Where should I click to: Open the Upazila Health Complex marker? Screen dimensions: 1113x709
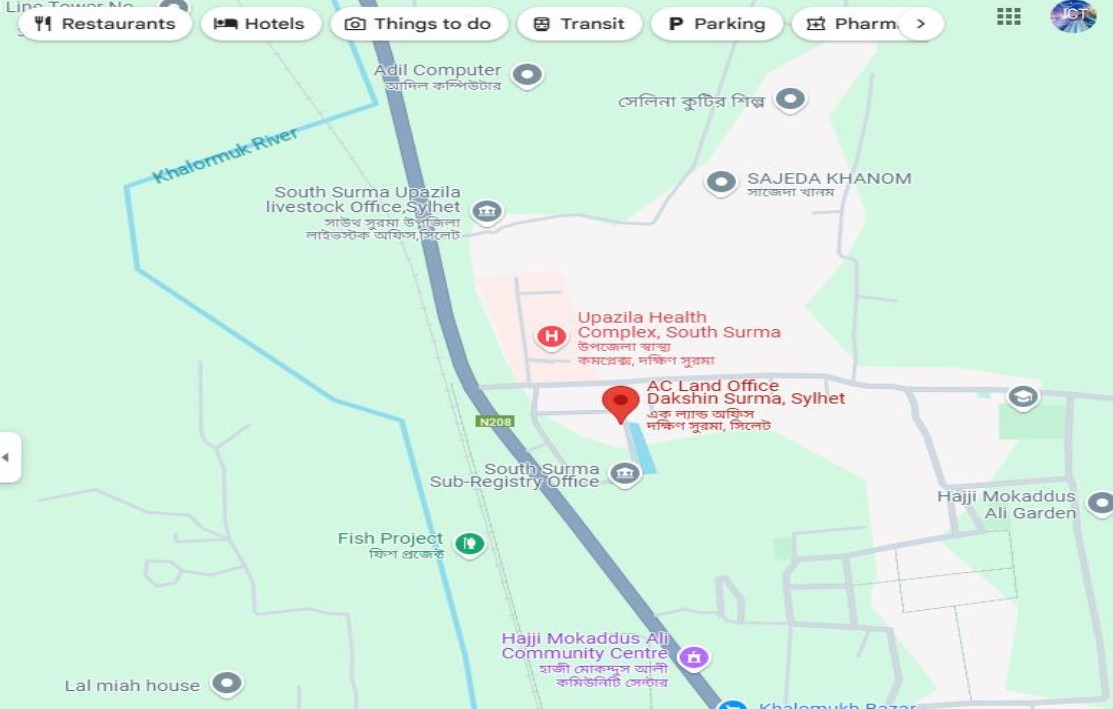pos(551,337)
